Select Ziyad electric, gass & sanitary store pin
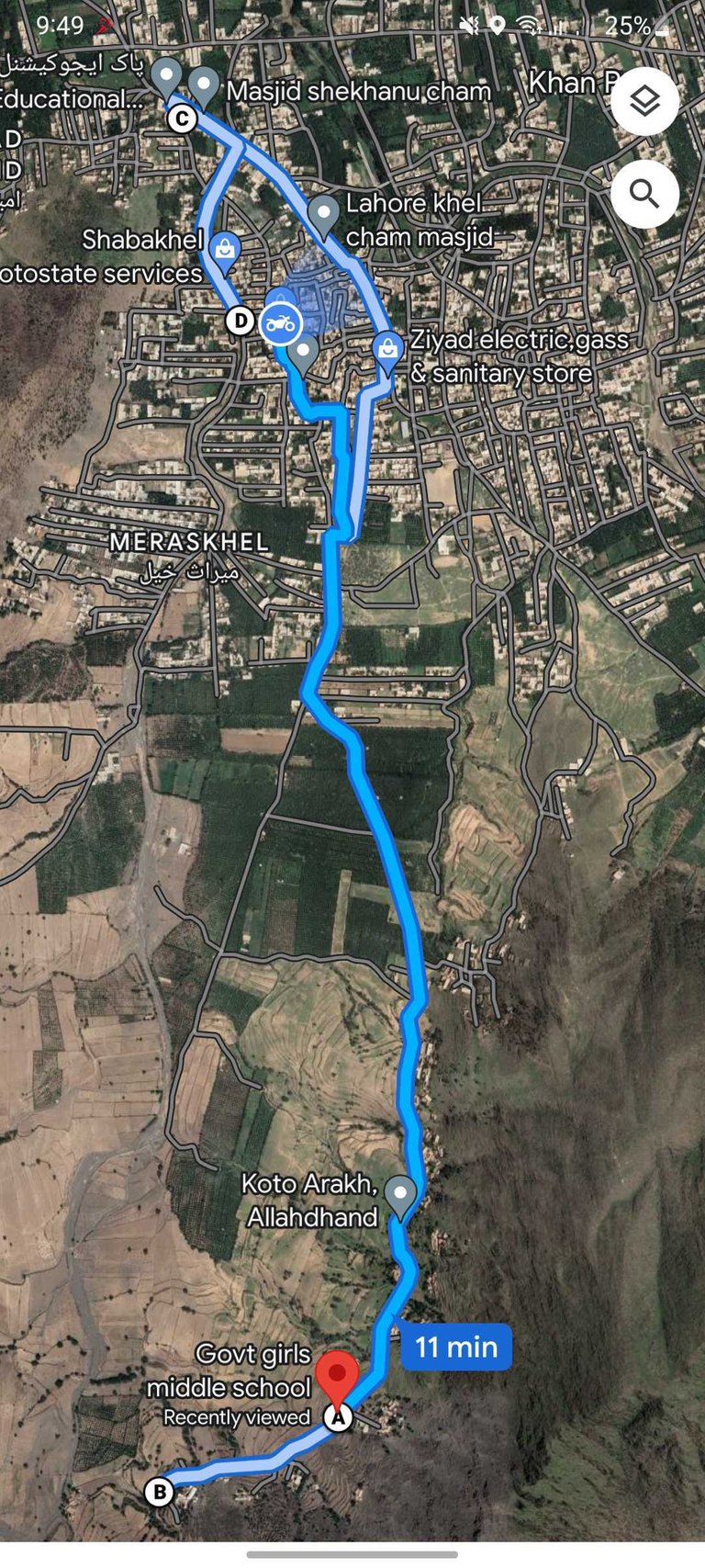Viewport: 705px width, 1568px height. [x=388, y=352]
